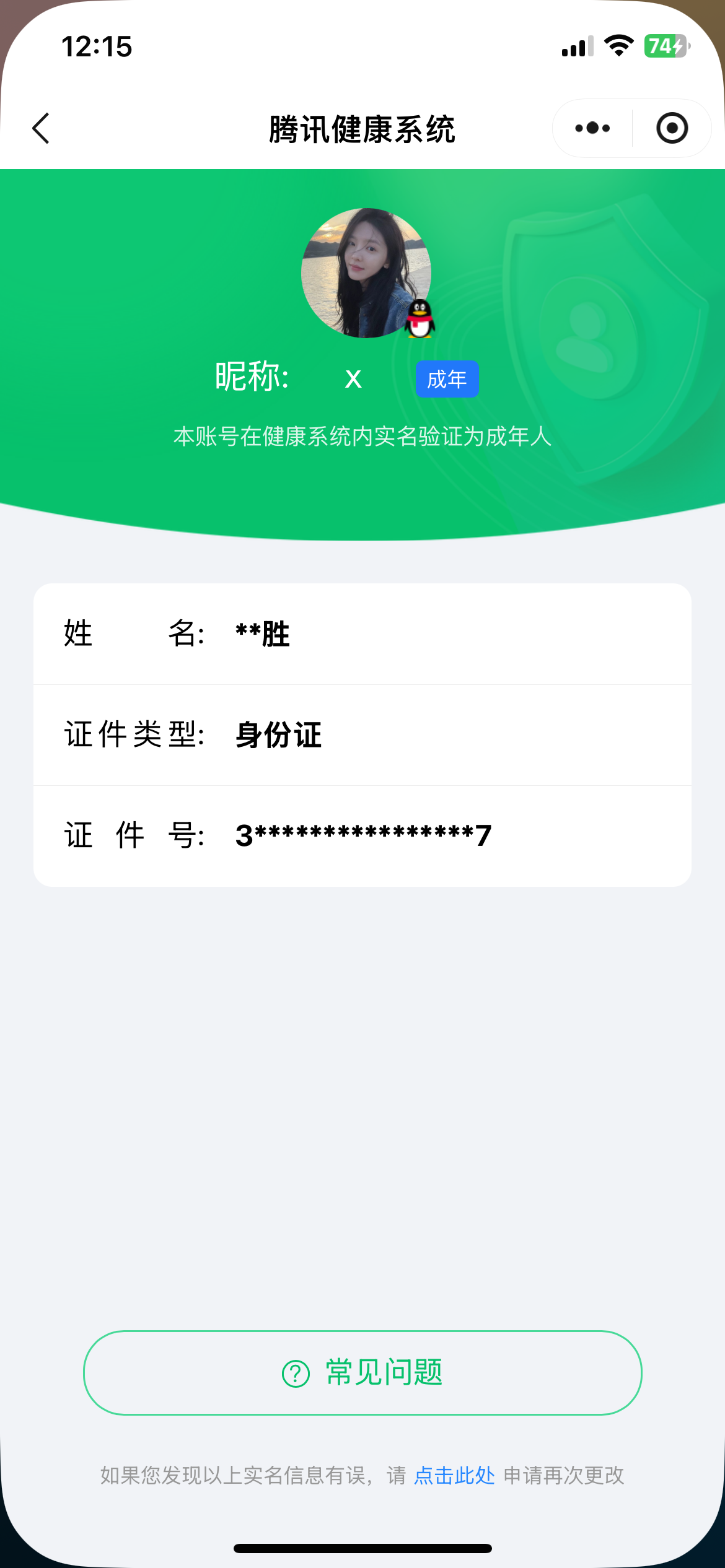This screenshot has height=1568, width=725.
Task: Select the blue 成年 verification badge
Action: [447, 379]
